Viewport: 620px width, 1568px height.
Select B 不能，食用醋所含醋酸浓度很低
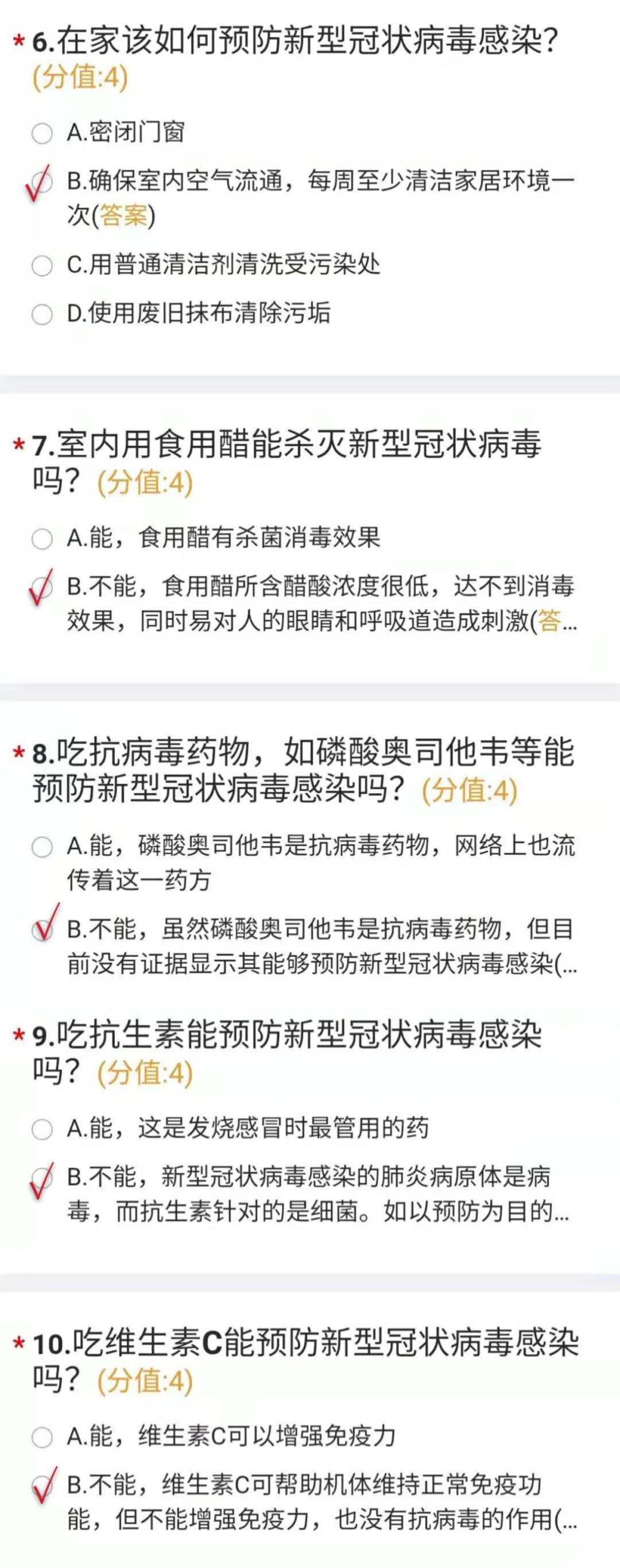[42, 588]
